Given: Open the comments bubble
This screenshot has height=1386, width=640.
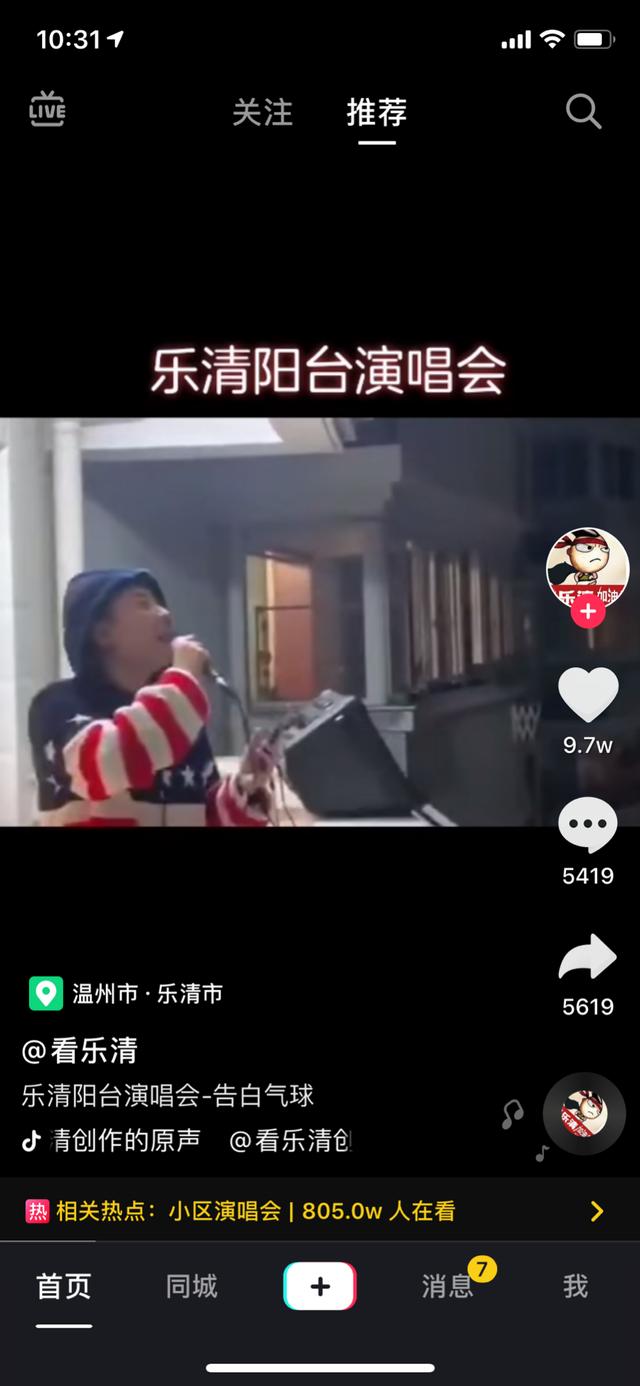Looking at the screenshot, I should pos(587,826).
